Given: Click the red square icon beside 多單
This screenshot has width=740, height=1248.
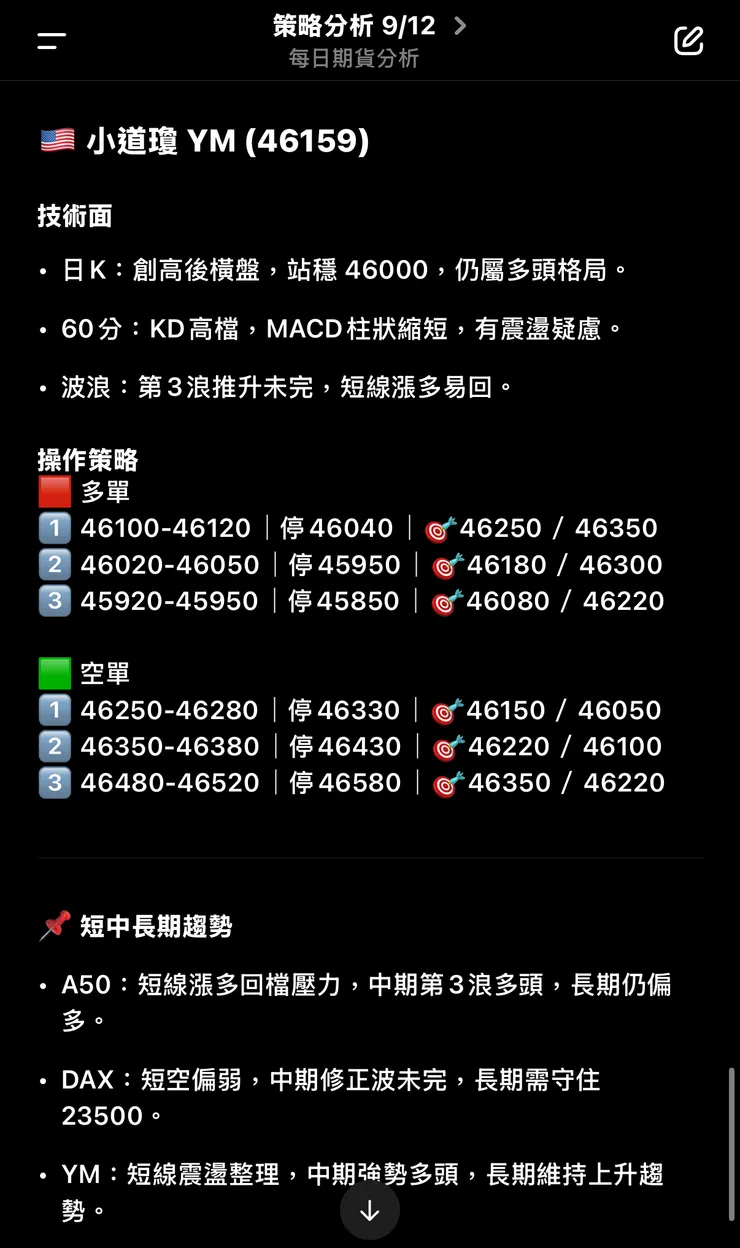Looking at the screenshot, I should 53,490.
